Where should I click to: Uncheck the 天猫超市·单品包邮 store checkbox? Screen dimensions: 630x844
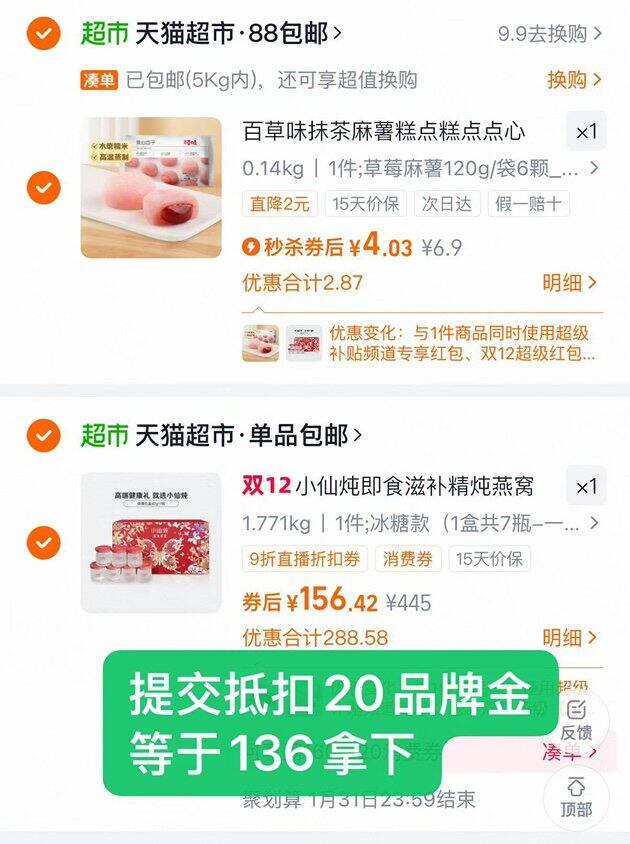[44, 435]
